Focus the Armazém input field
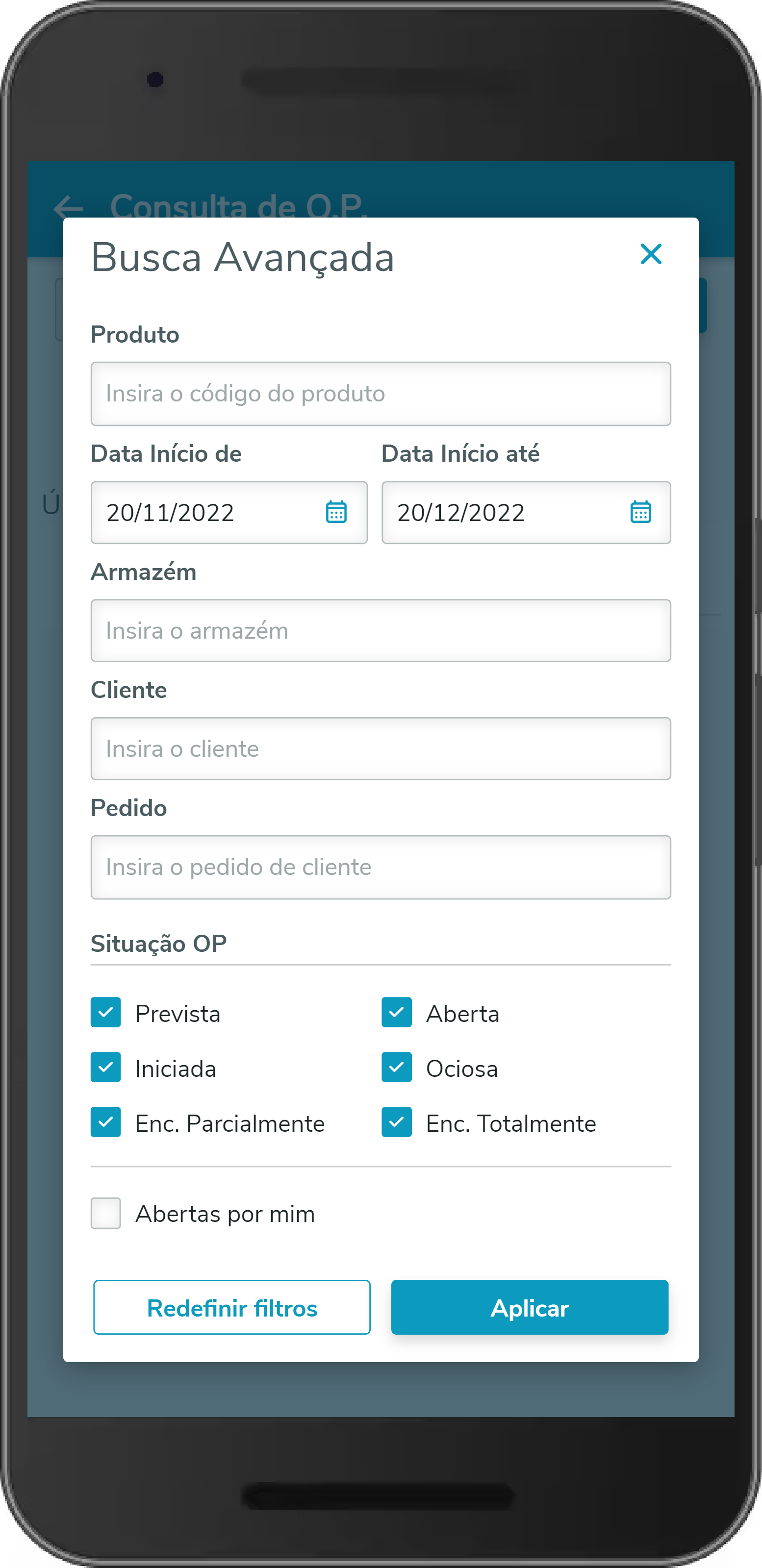The height and width of the screenshot is (1568, 762). pyautogui.click(x=381, y=631)
